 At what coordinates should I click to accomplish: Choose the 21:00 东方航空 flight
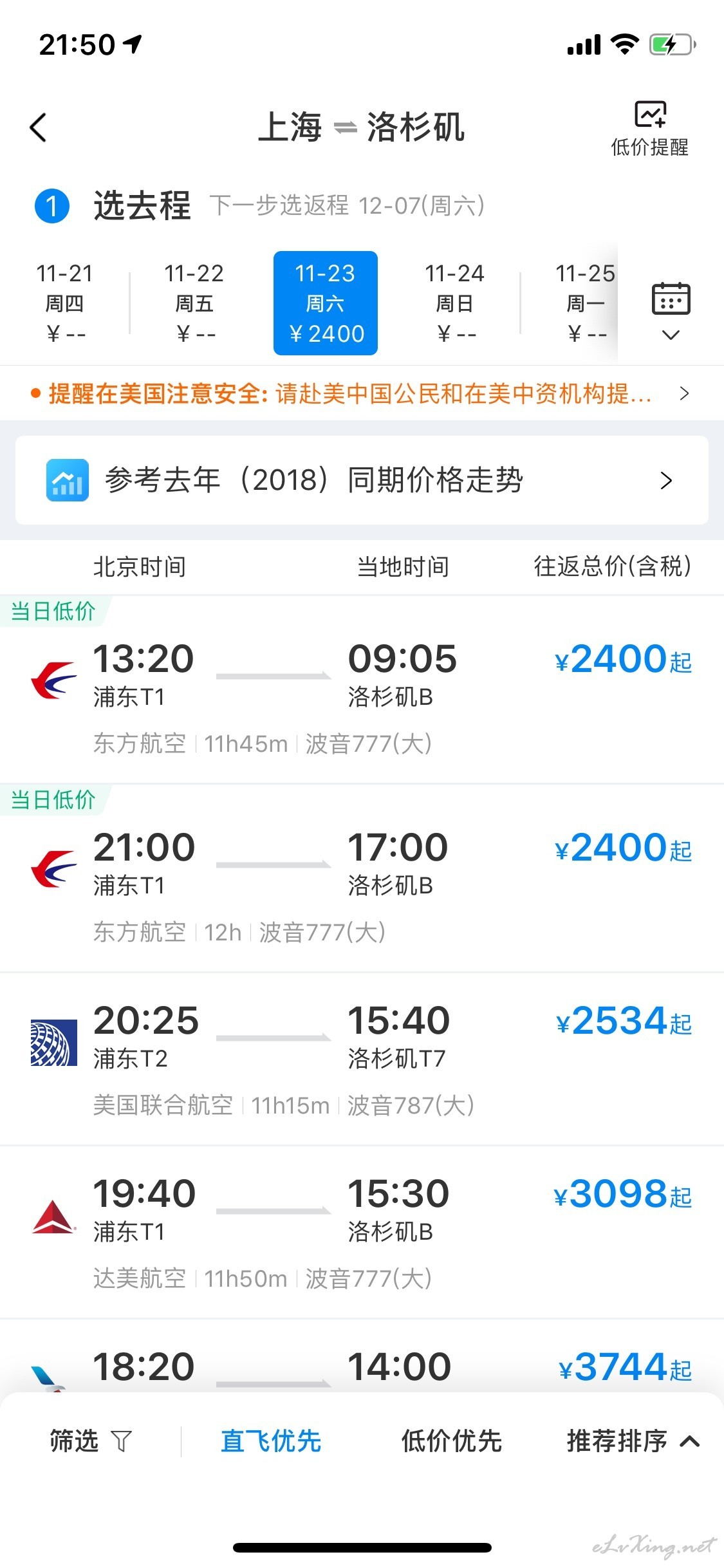(x=362, y=879)
